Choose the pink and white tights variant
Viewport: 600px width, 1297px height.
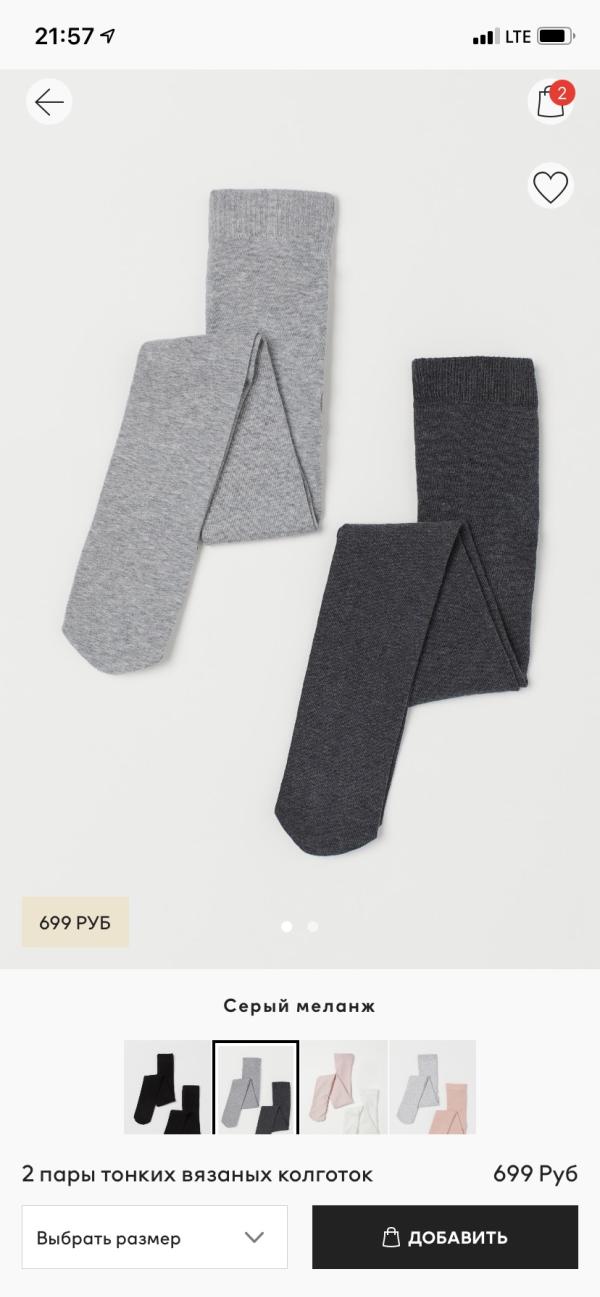click(346, 1086)
